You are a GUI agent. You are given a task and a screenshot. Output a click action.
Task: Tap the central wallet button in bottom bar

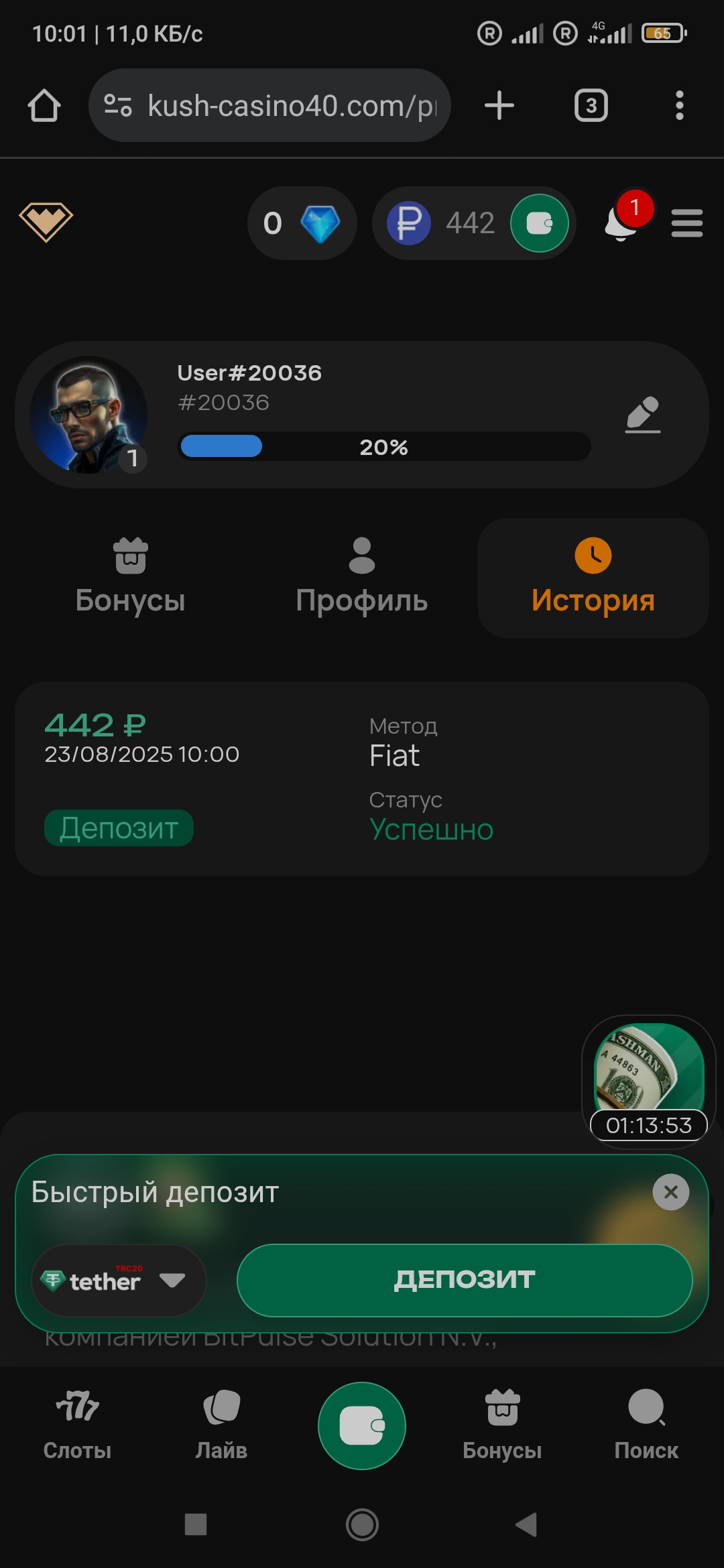click(x=361, y=1425)
